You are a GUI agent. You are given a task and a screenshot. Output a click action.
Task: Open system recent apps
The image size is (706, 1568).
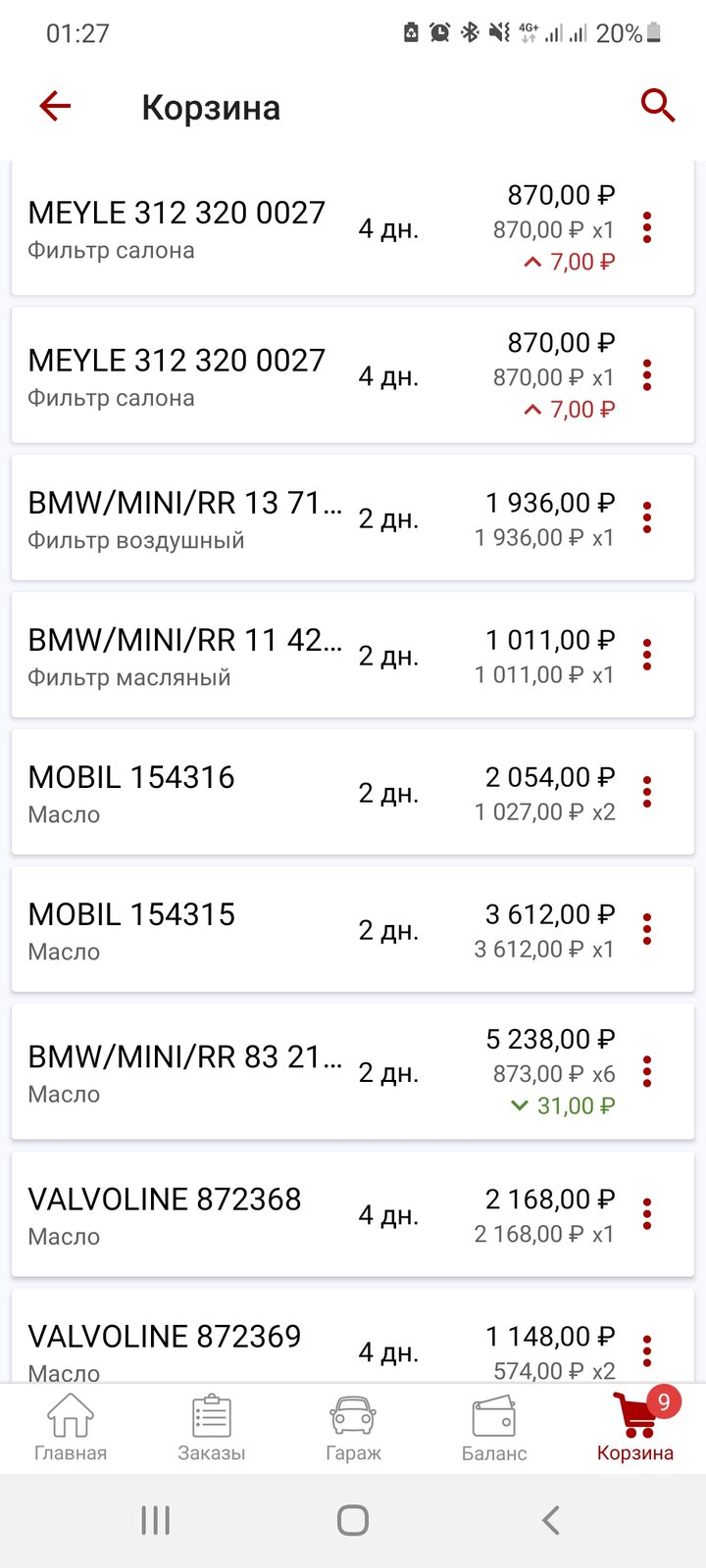pos(156,1521)
